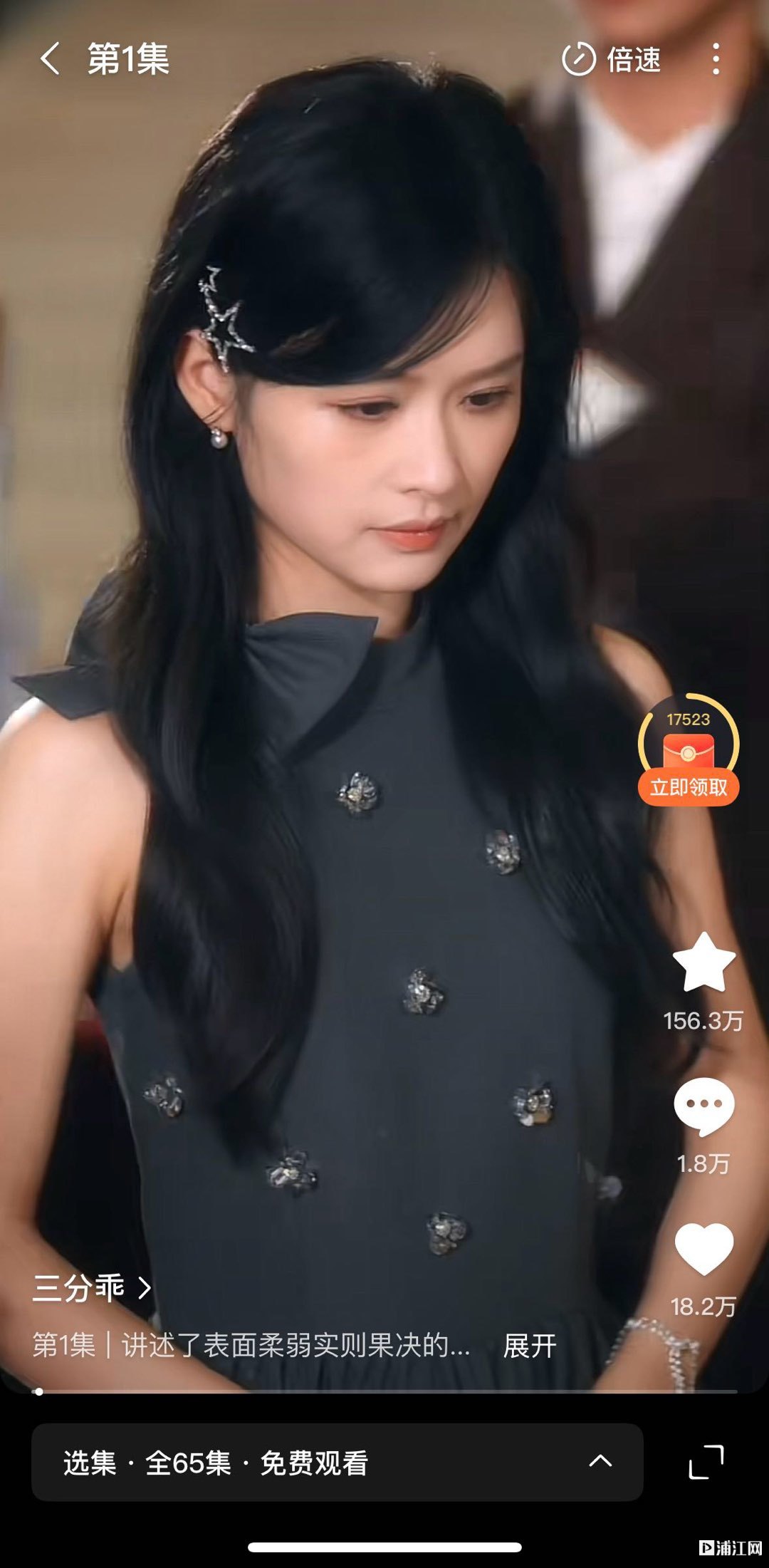Open the 倍速 playback speed option
The height and width of the screenshot is (1568, 769).
coord(612,59)
